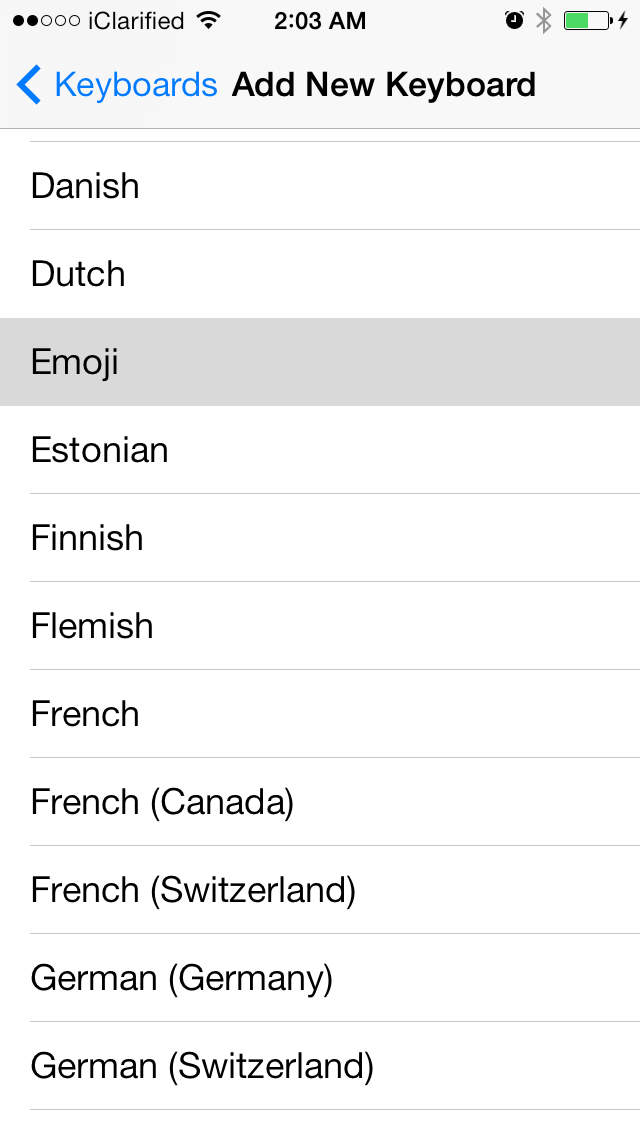Pick the Flemish keyboard
The height and width of the screenshot is (1136, 640).
320,626
